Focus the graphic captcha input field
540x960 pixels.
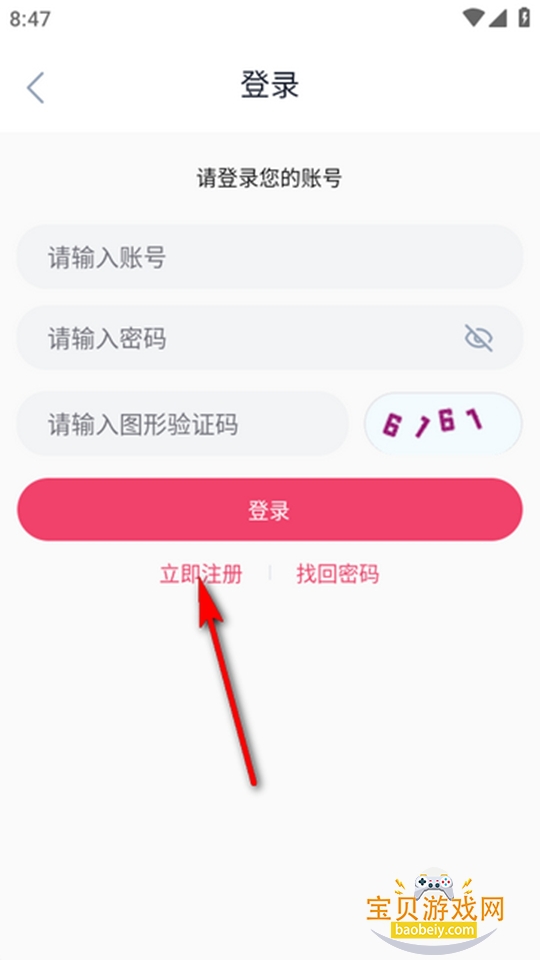click(x=182, y=424)
